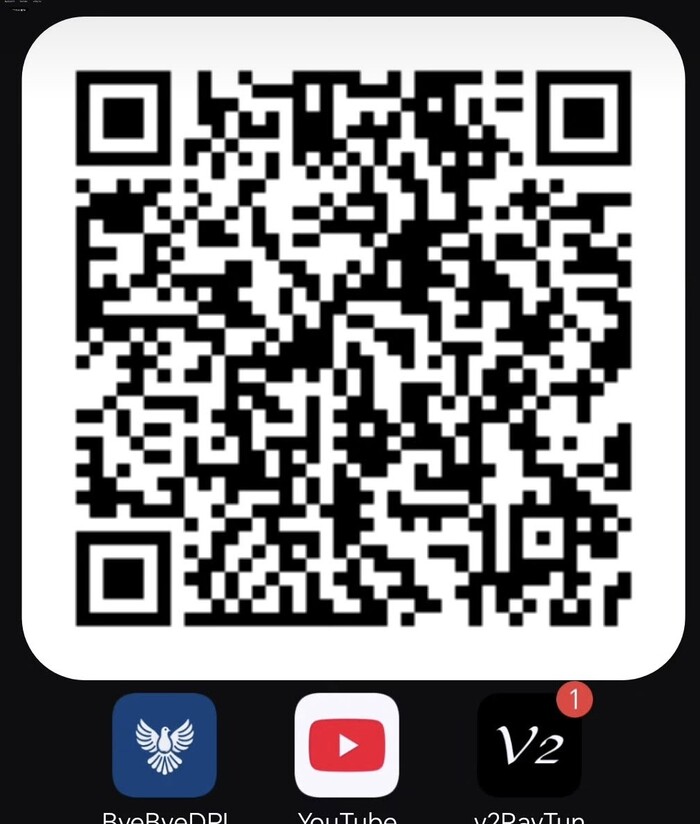Image resolution: width=700 pixels, height=824 pixels.
Task: Open v2RayTun with the notification badge
Action: [529, 747]
